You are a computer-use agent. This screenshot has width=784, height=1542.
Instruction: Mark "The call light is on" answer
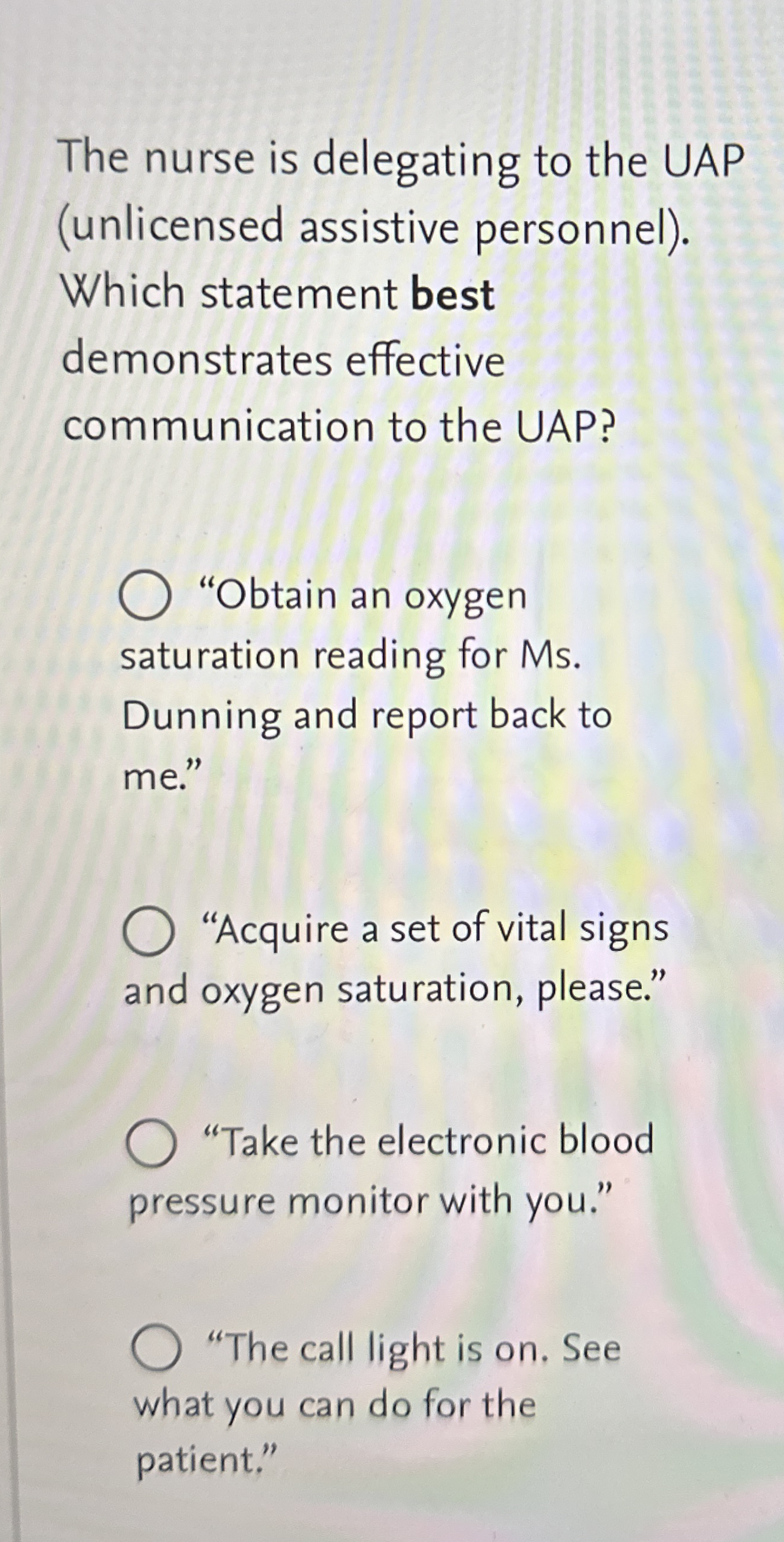(156, 1349)
